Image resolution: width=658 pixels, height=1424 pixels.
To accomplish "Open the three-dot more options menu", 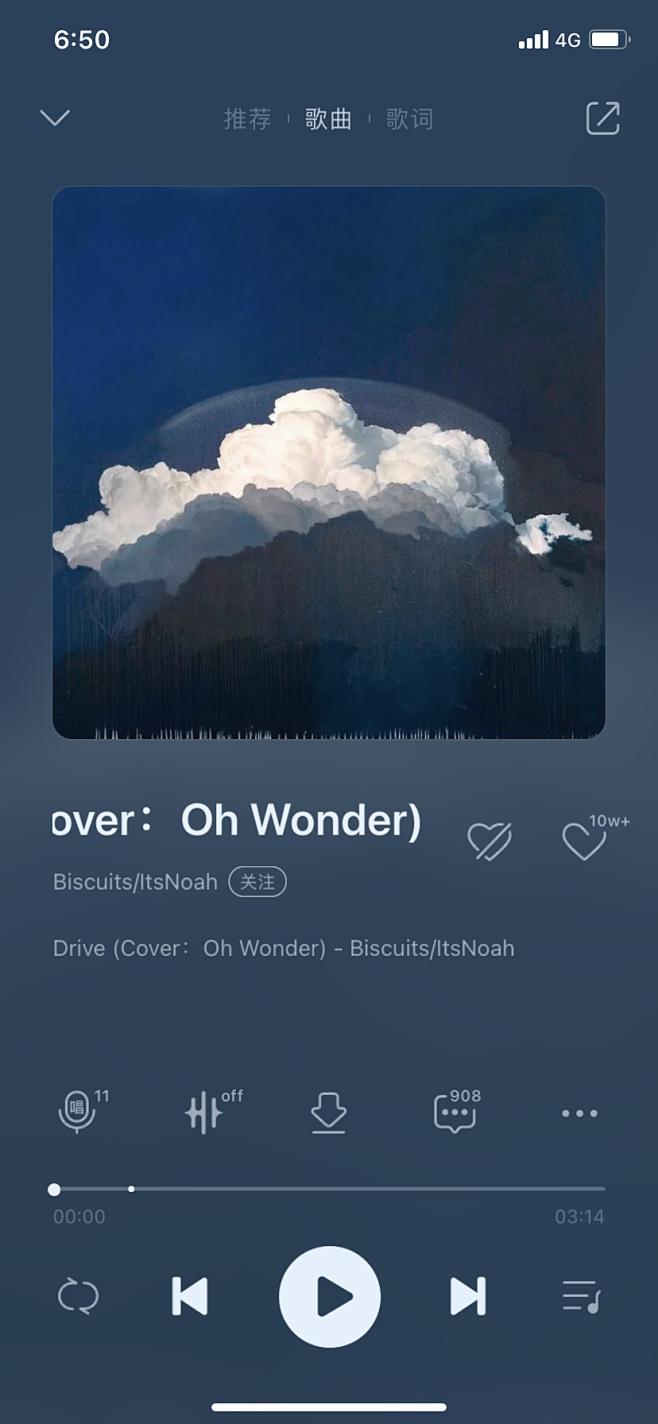I will click(579, 1113).
